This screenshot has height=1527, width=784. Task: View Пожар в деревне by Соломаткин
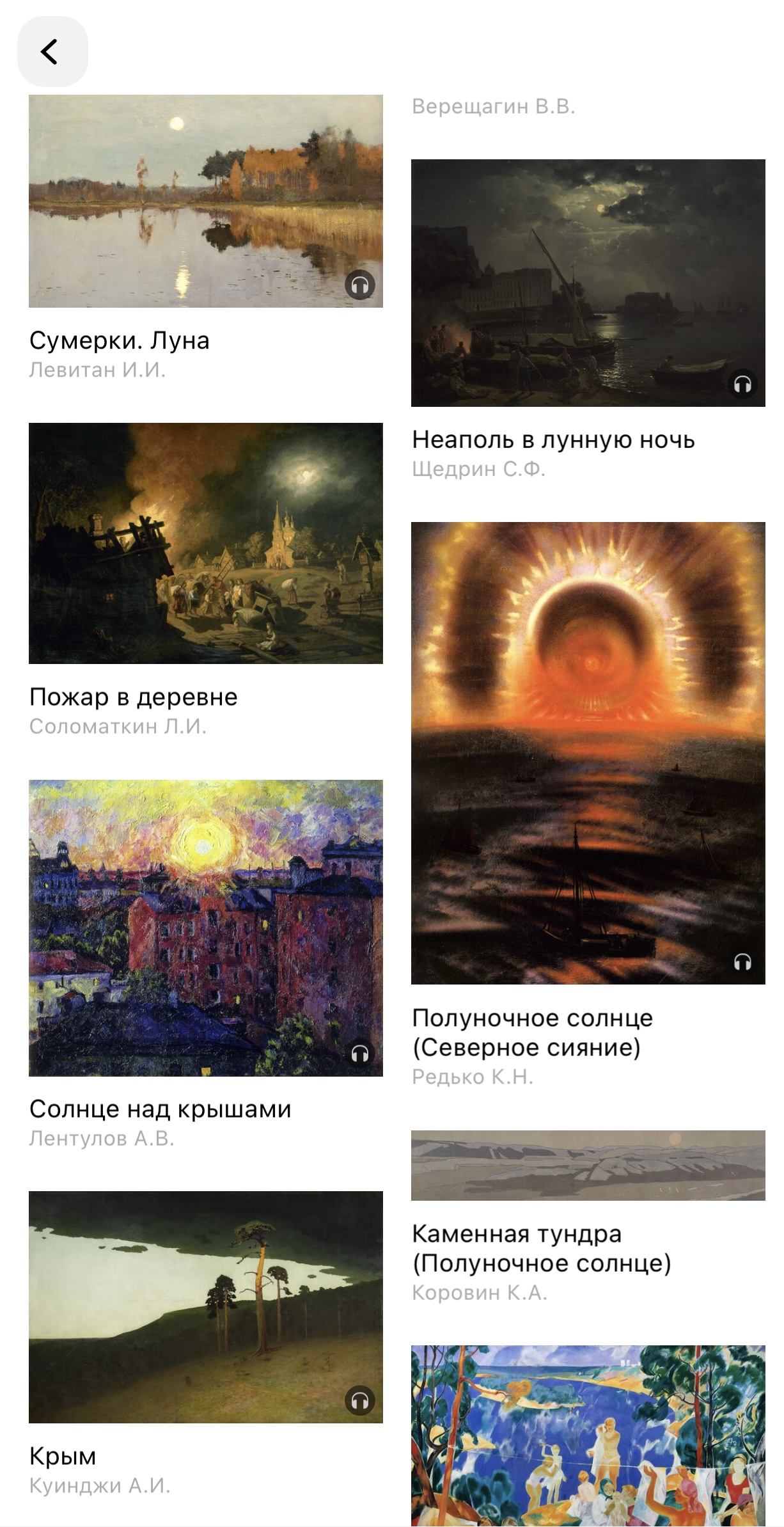[205, 542]
